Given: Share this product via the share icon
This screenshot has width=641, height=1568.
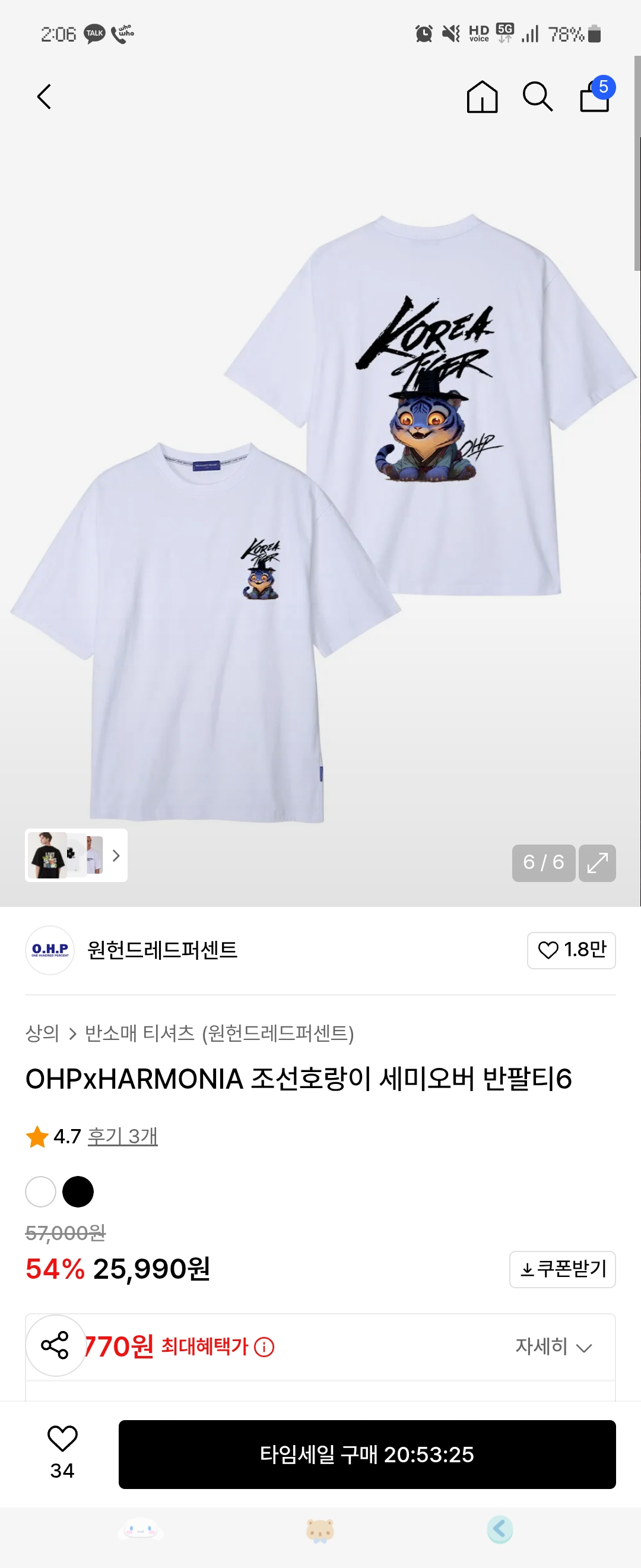Looking at the screenshot, I should [x=55, y=1345].
